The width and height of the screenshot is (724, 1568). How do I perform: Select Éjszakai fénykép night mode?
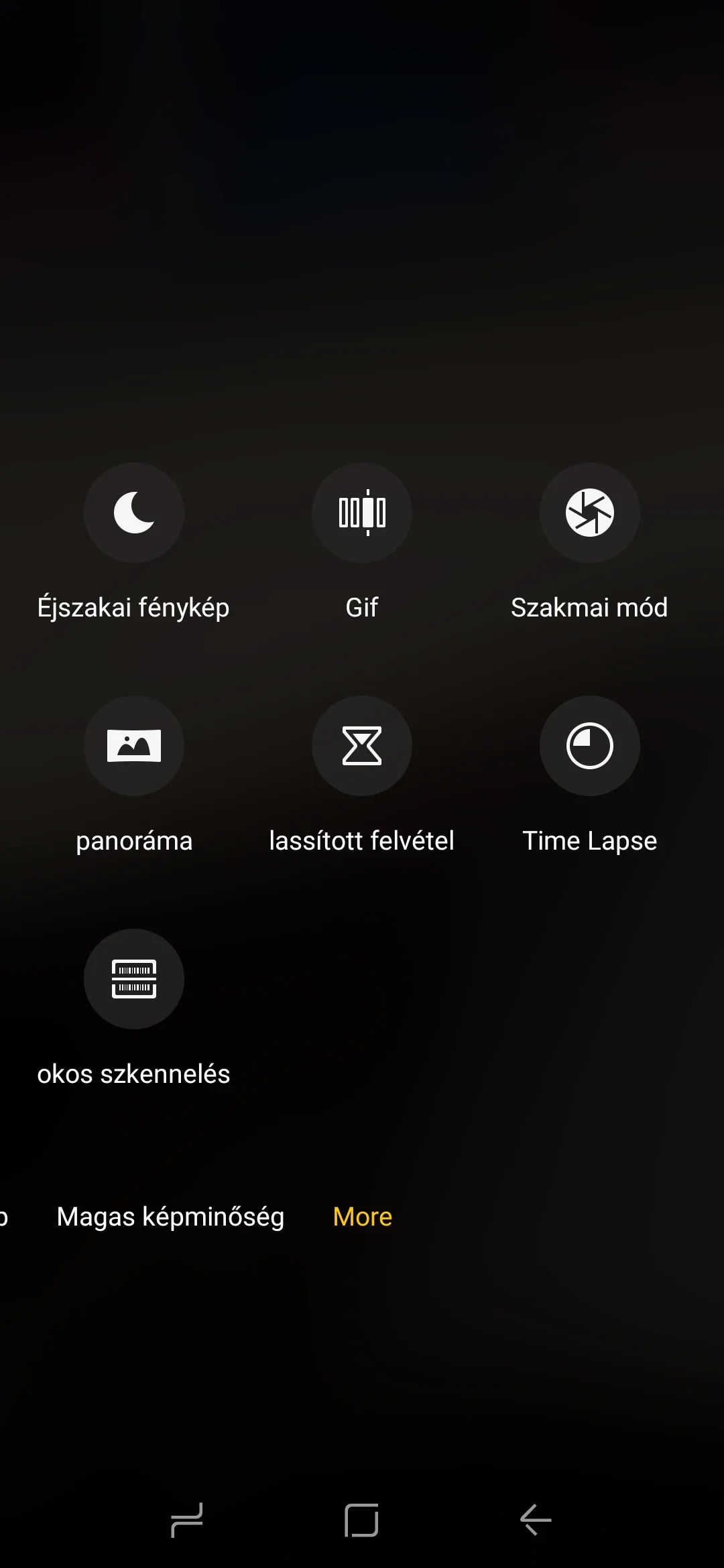click(134, 513)
